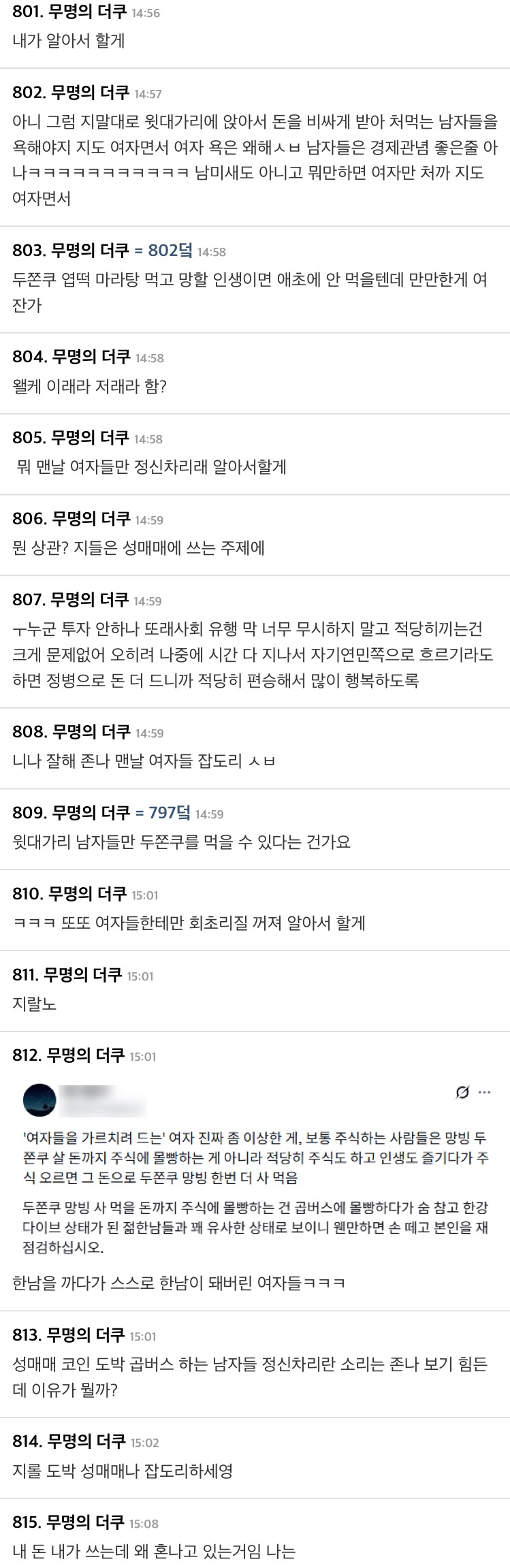Open the 802덬 reply reference in comment 803
Screen dimensions: 510x1568
pyautogui.click(x=169, y=251)
